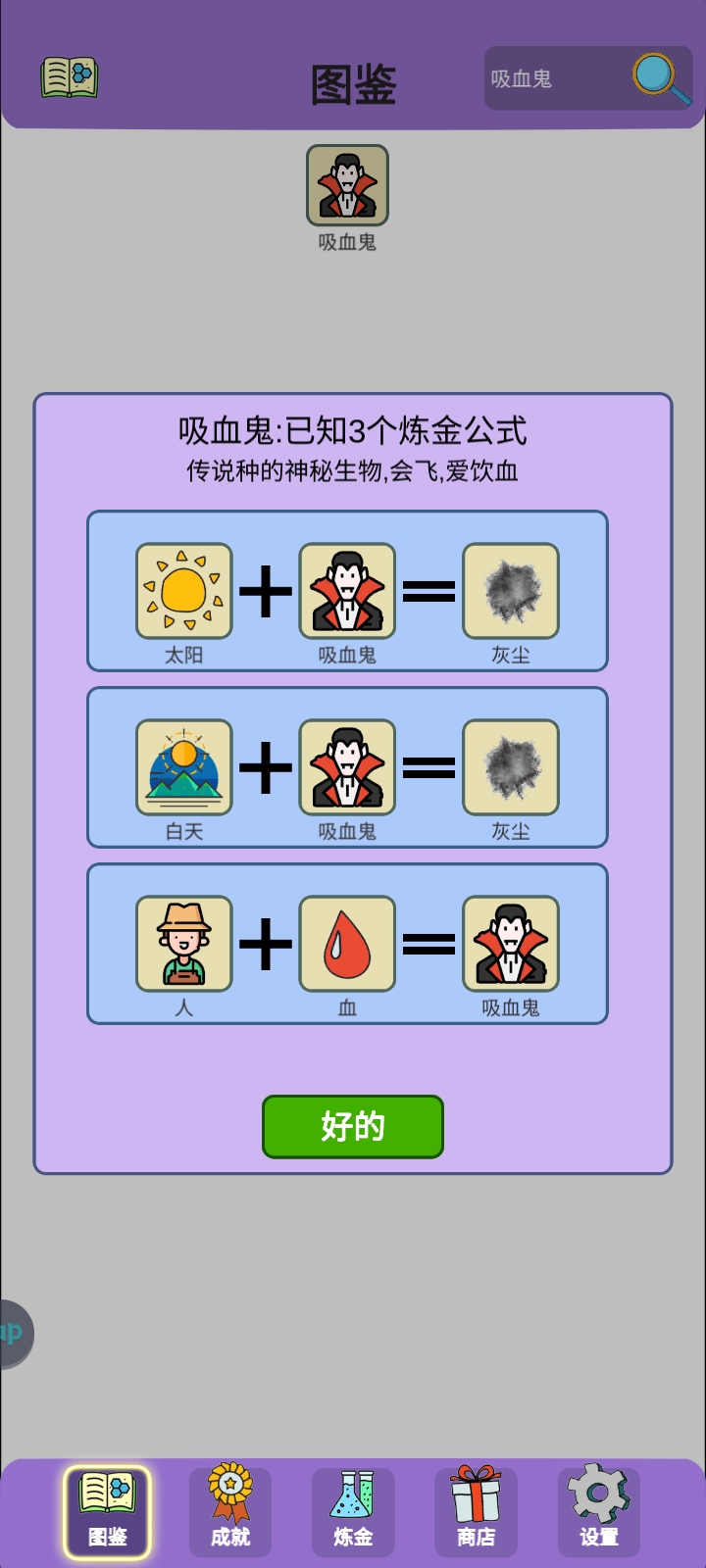Image resolution: width=706 pixels, height=1568 pixels.
Task: Switch to the 图鉴 tab
Action: click(107, 1511)
